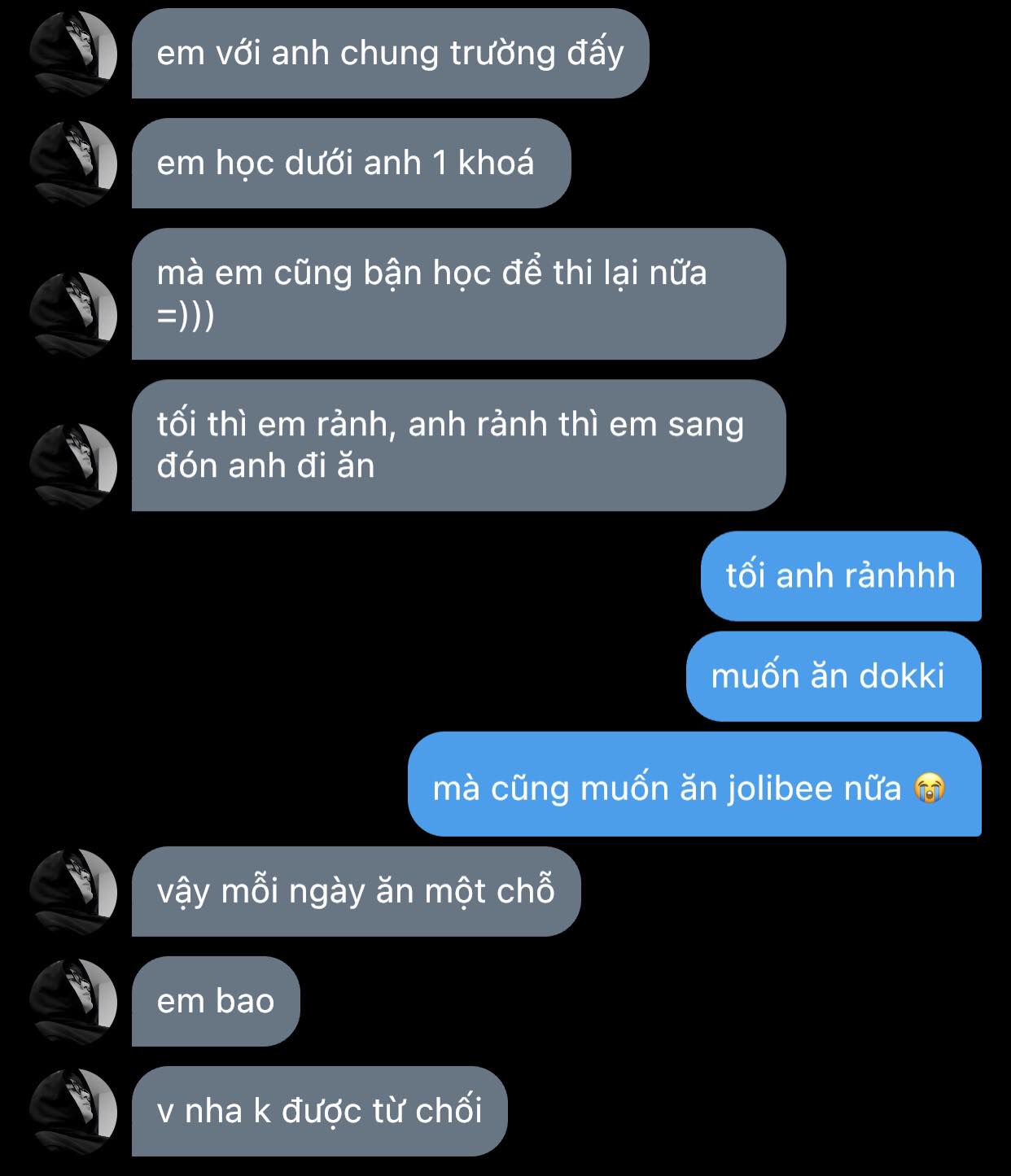
Task: Tap the avatar next to "em học dưới anh 1 khoá"
Action: [73, 164]
